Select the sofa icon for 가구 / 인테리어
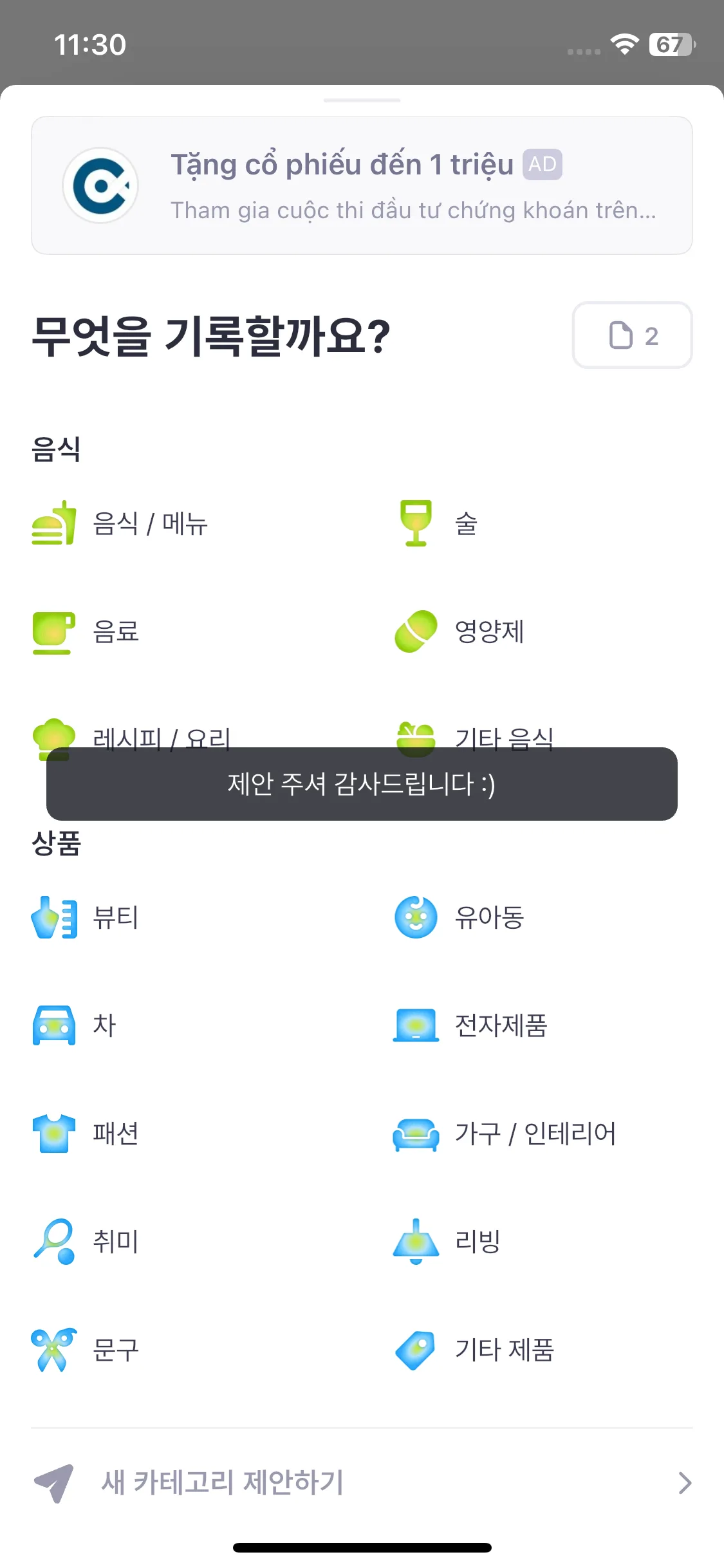 [x=415, y=1134]
